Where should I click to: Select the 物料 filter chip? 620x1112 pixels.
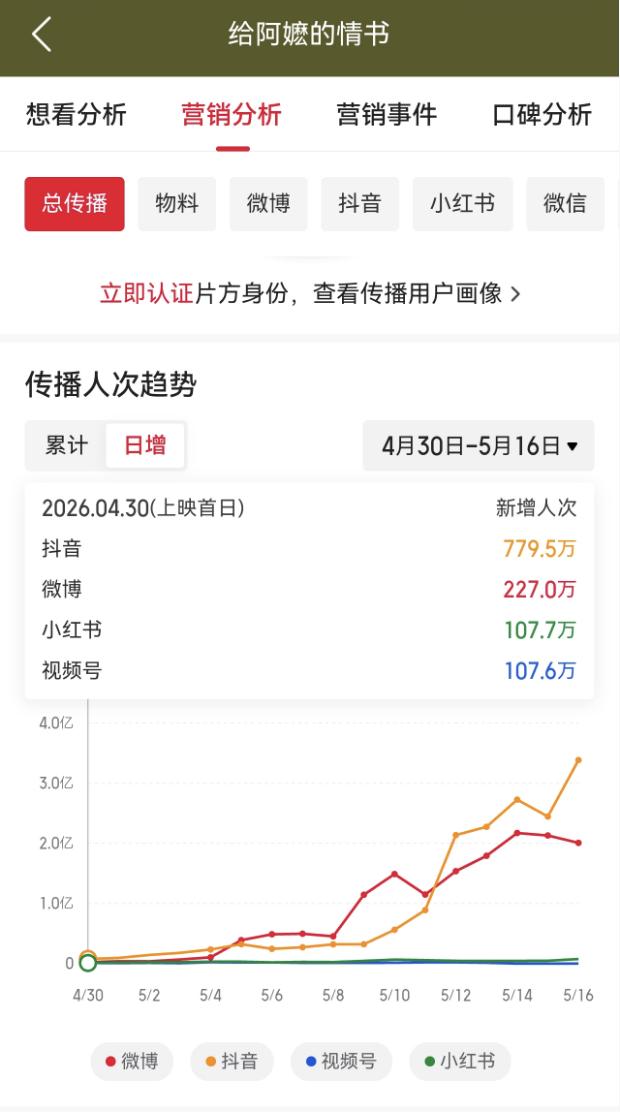[177, 204]
